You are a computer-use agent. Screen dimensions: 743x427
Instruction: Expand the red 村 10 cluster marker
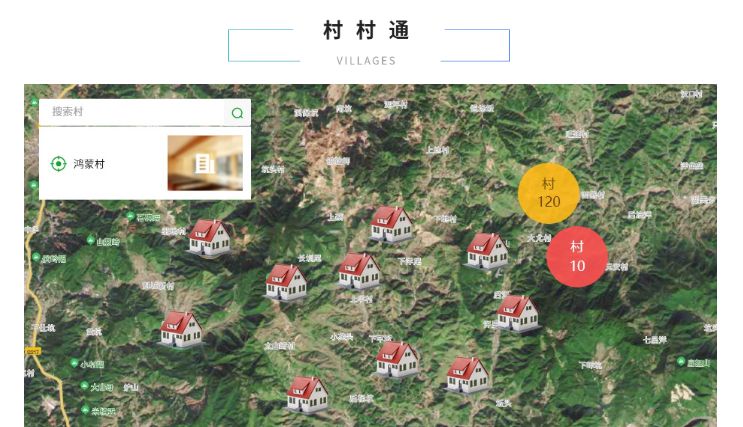[x=577, y=257]
